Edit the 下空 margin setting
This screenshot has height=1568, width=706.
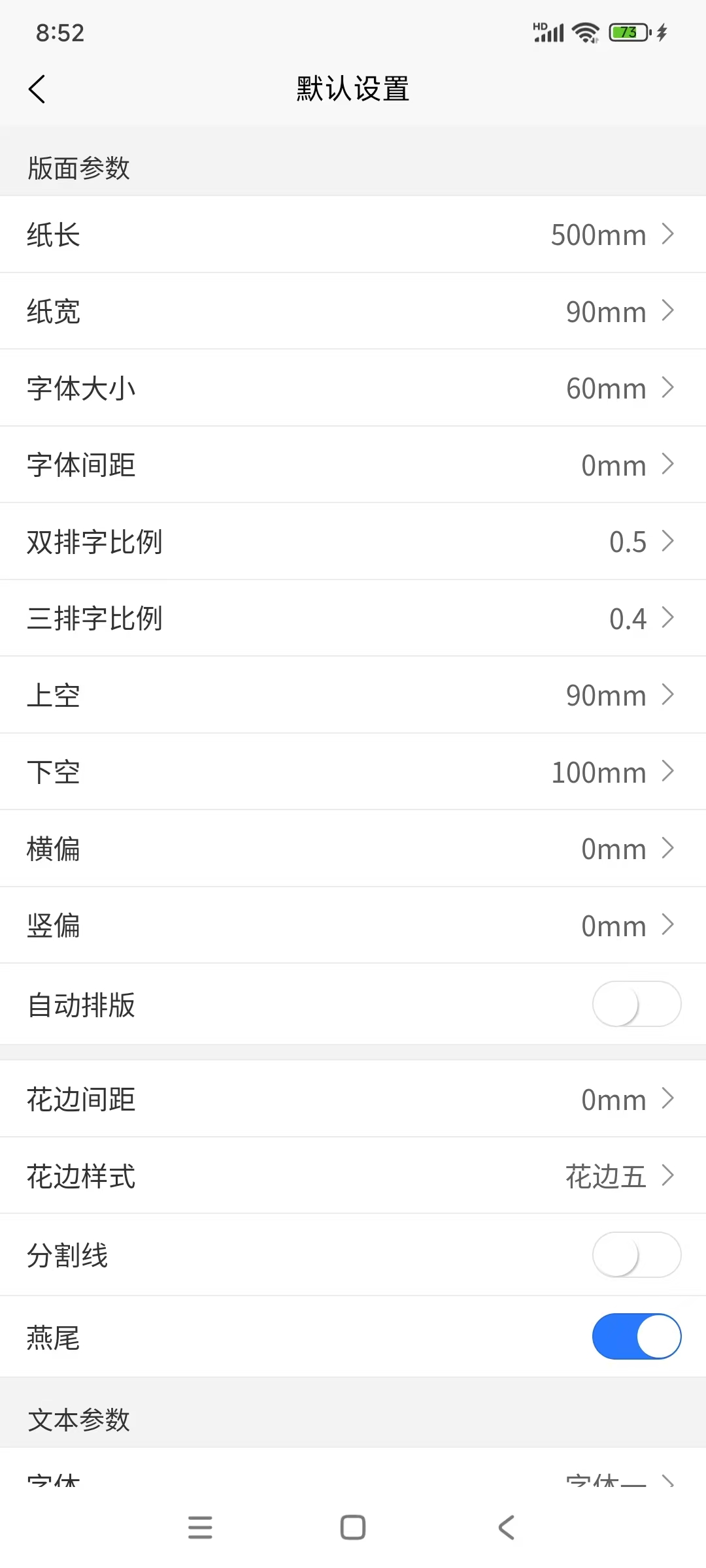coord(353,772)
